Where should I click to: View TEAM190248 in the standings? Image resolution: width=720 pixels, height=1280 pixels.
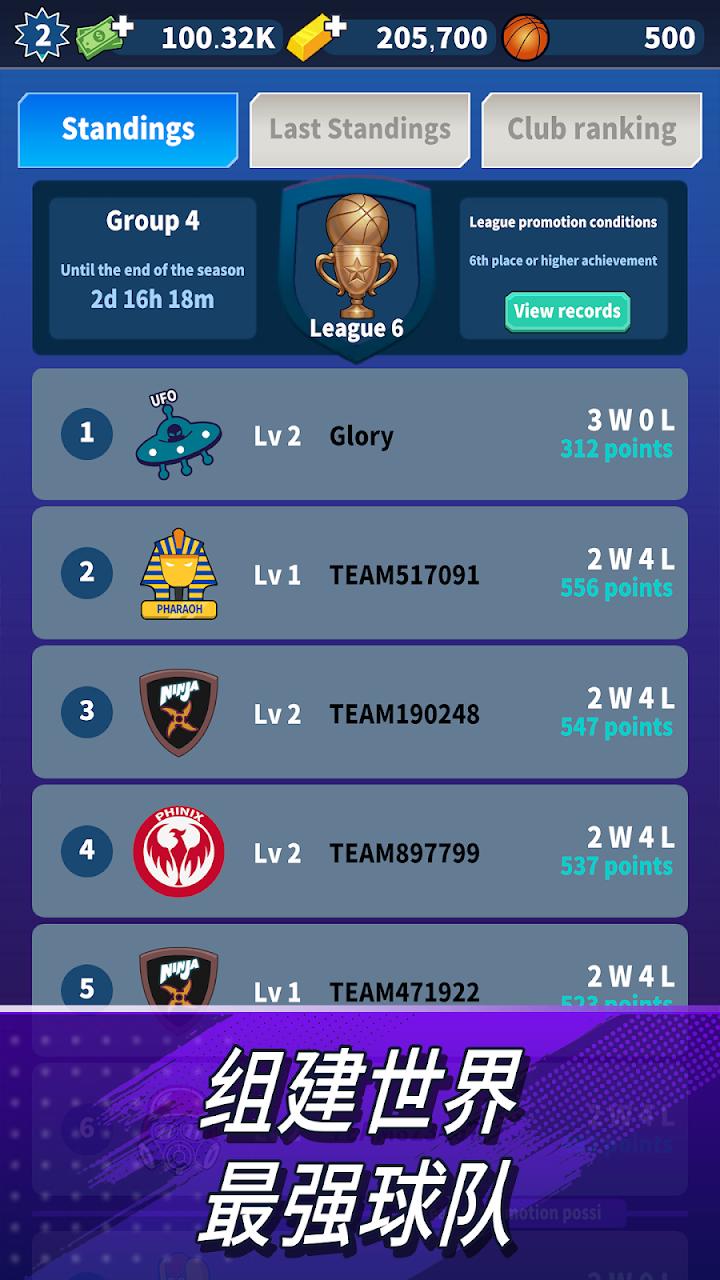[x=360, y=712]
